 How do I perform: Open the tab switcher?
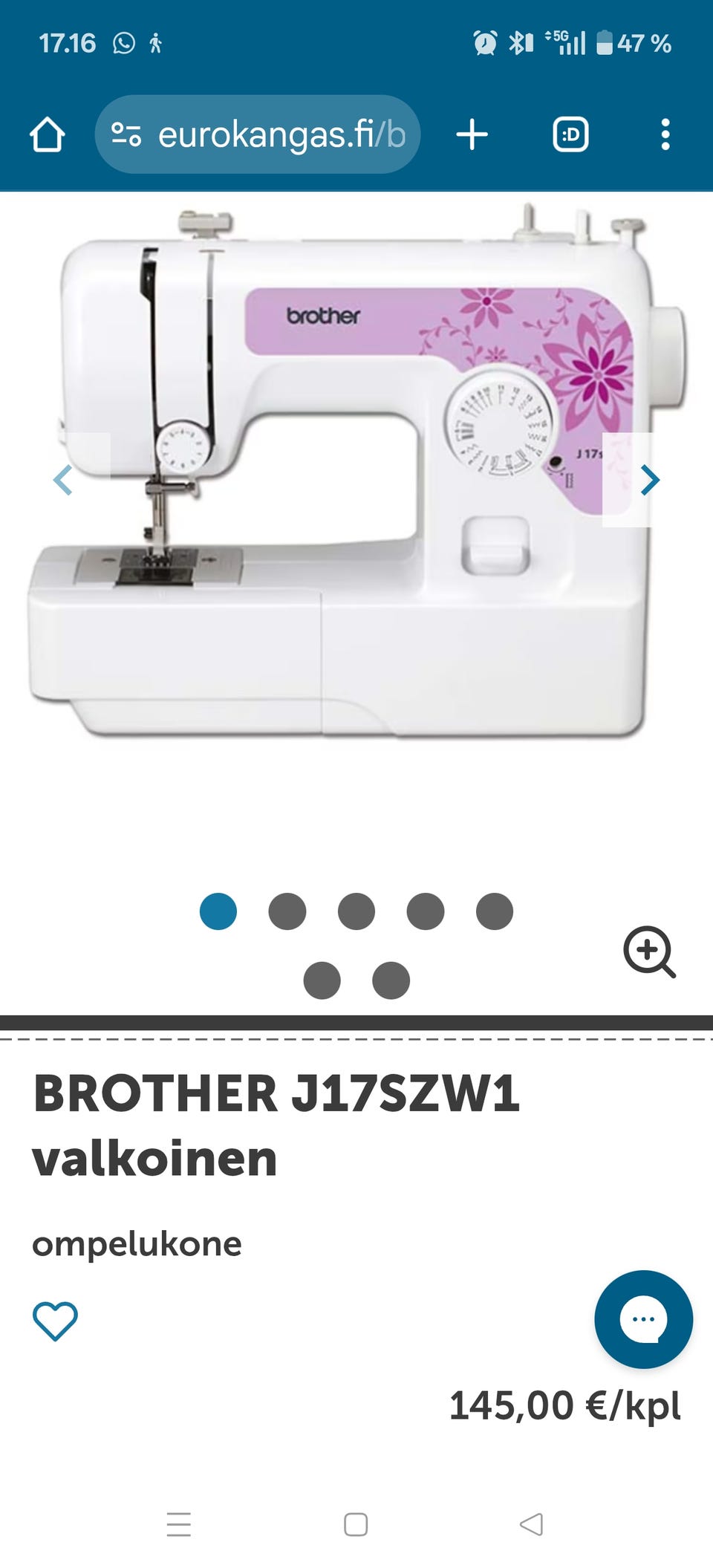pos(570,135)
